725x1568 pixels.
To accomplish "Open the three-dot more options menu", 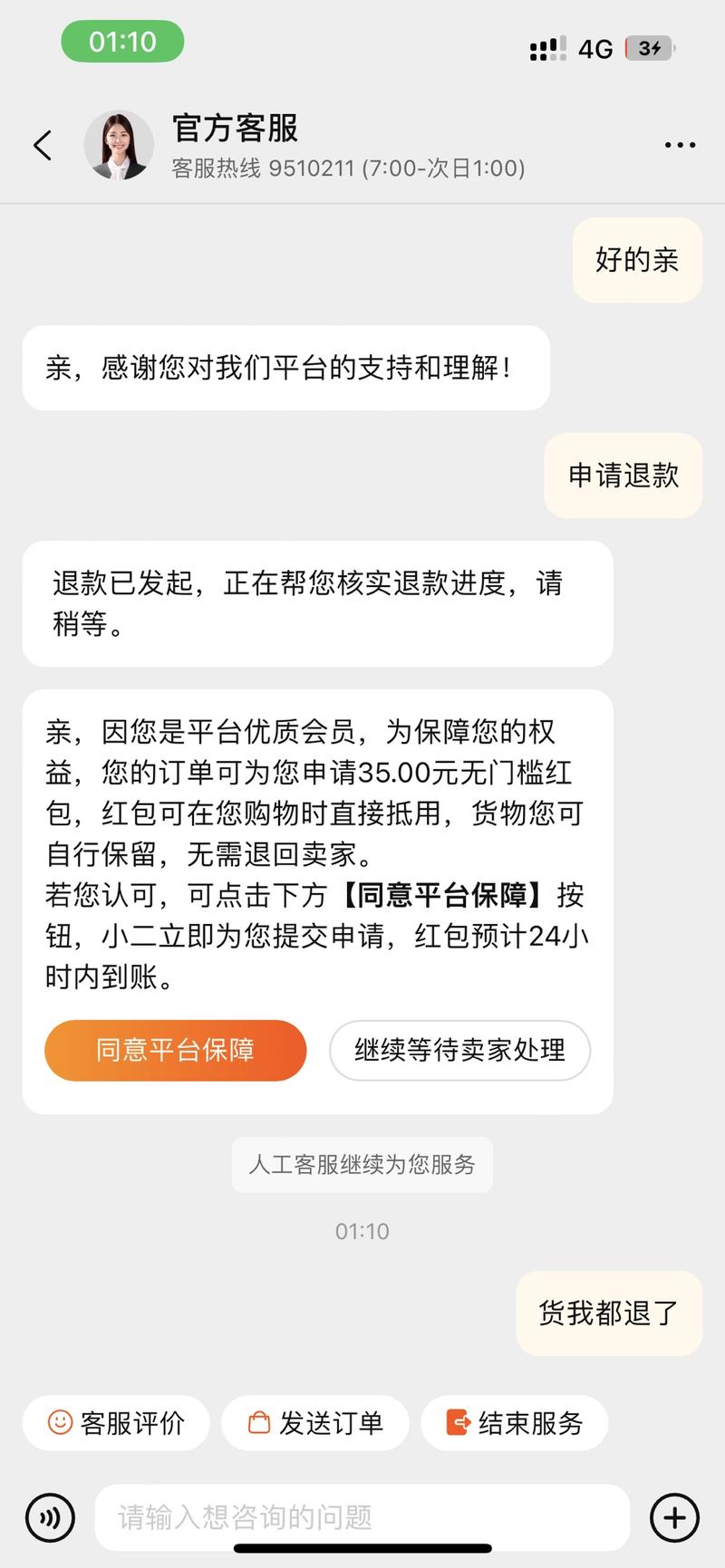I will tap(679, 144).
